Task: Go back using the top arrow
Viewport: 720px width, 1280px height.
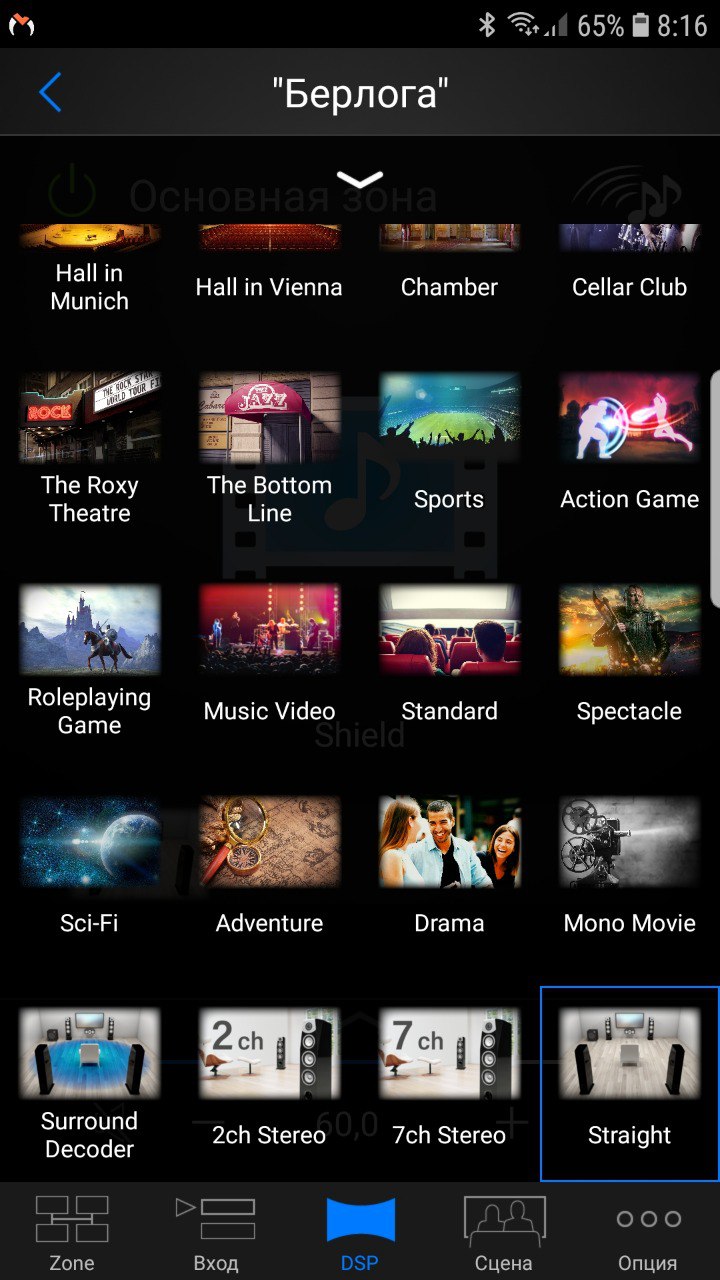Action: coord(50,93)
